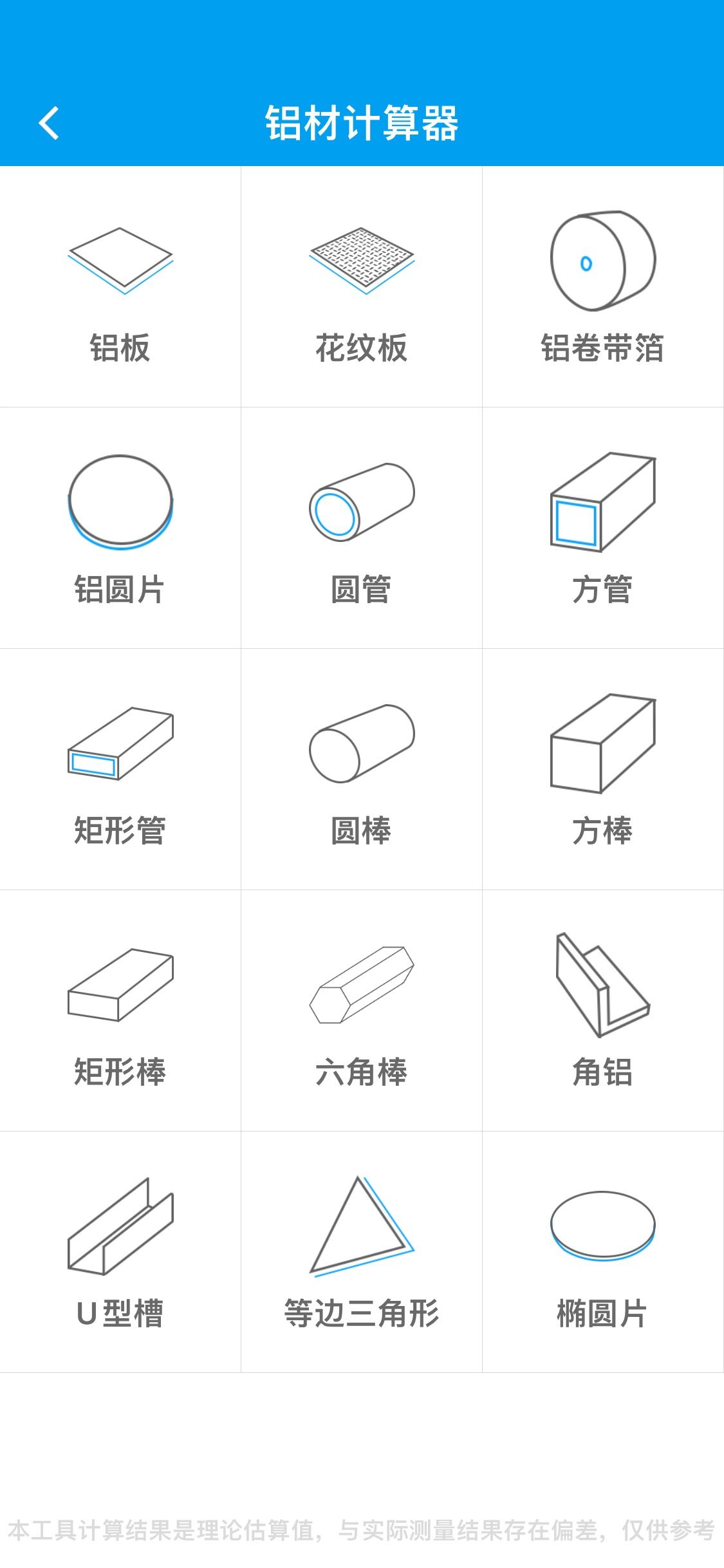Open the 椭圆片 calculator
The image size is (724, 1568).
point(603,1252)
